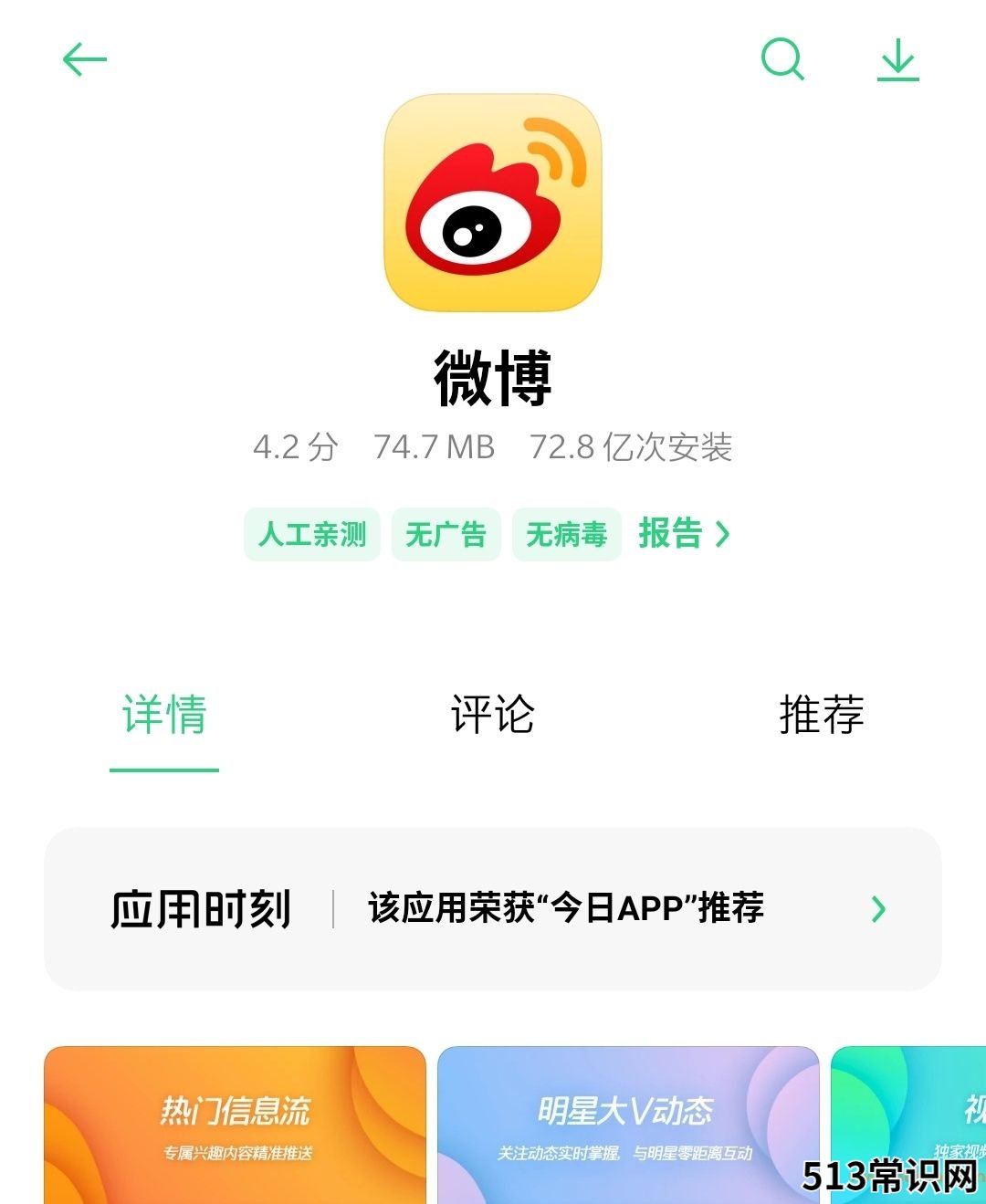Open the 报告 safety report link
The image size is (986, 1204).
coord(684,533)
